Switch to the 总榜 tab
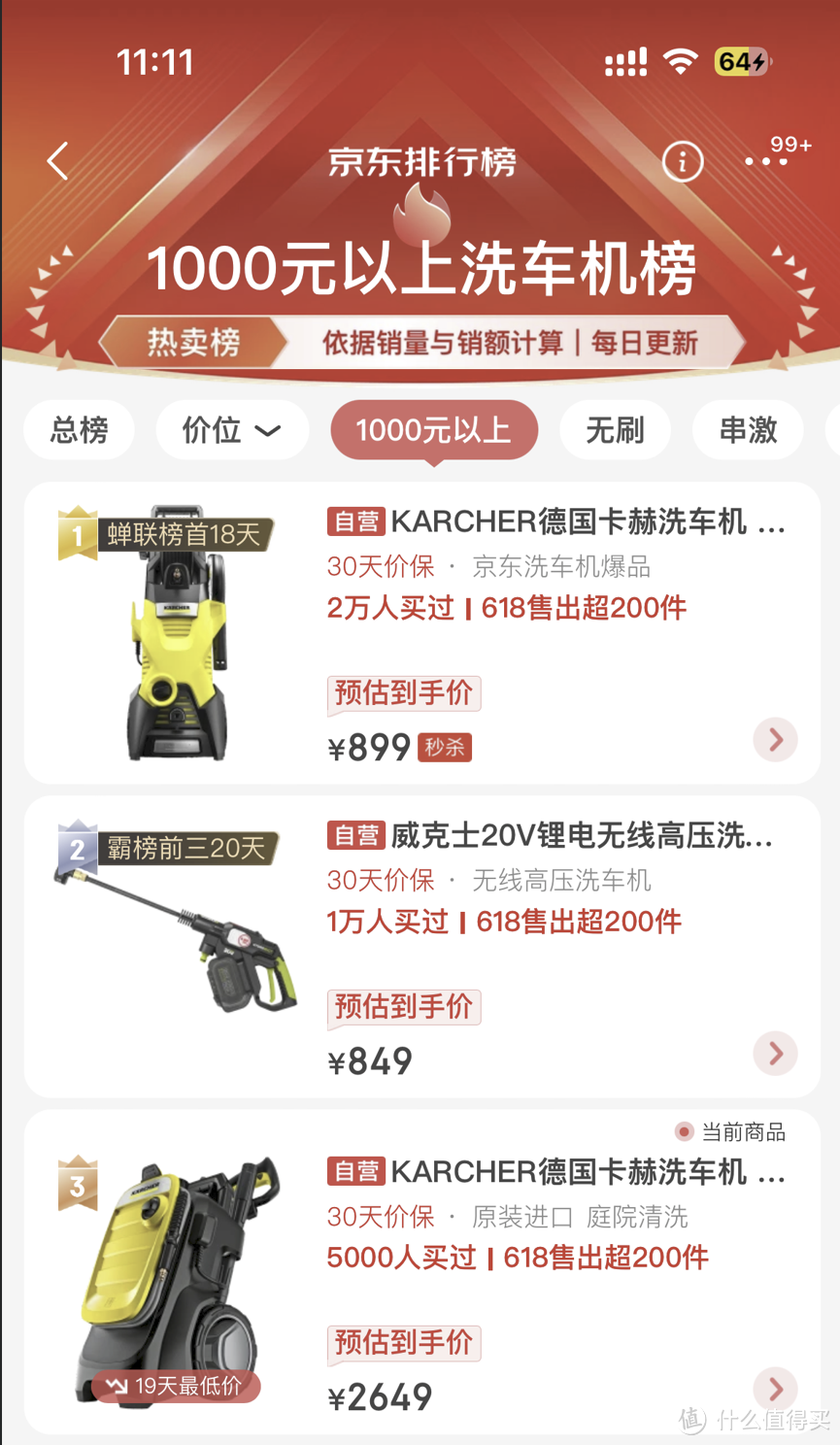840x1445 pixels. [79, 429]
